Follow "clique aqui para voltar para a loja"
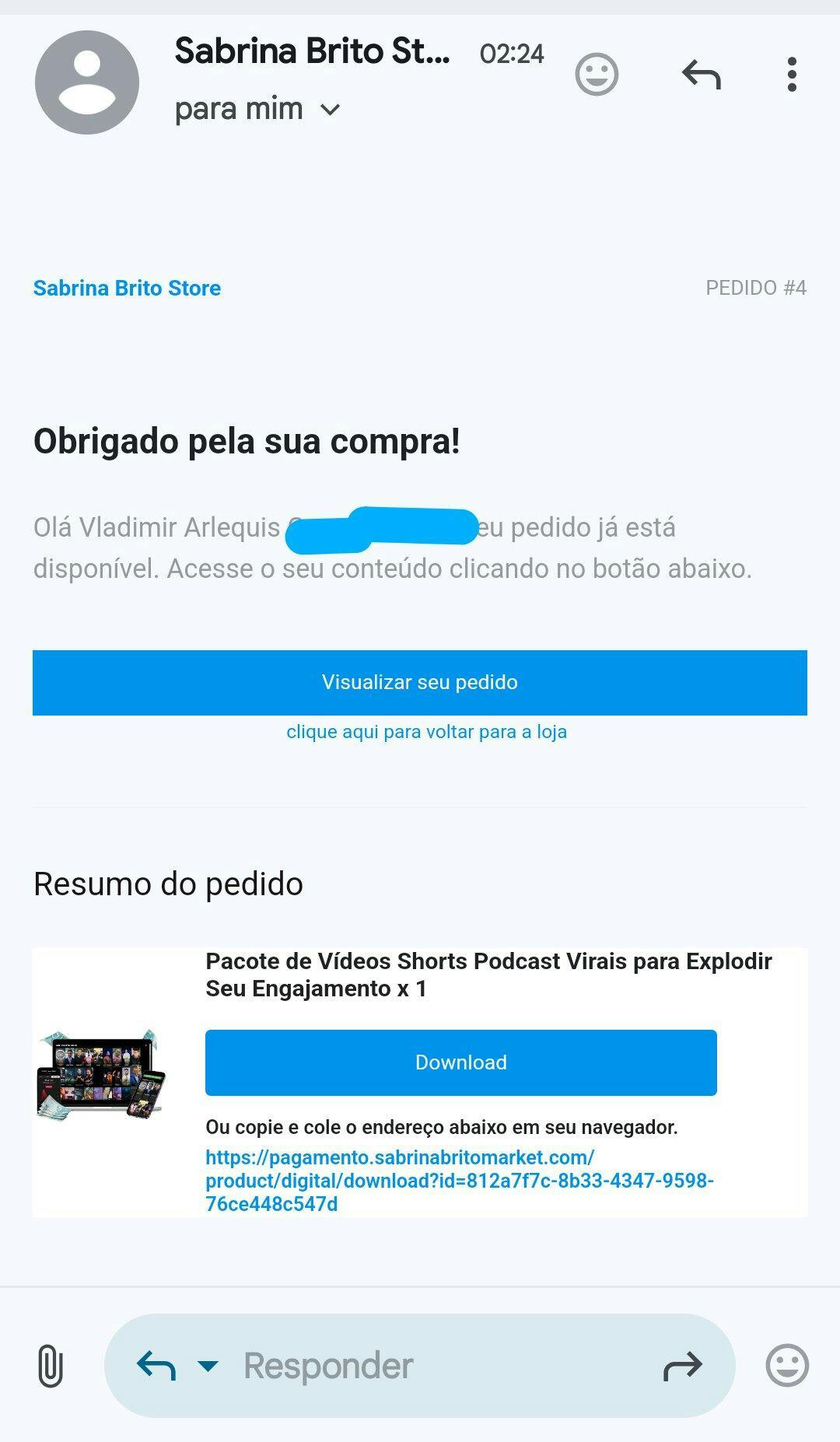This screenshot has width=840, height=1442. coord(426,732)
